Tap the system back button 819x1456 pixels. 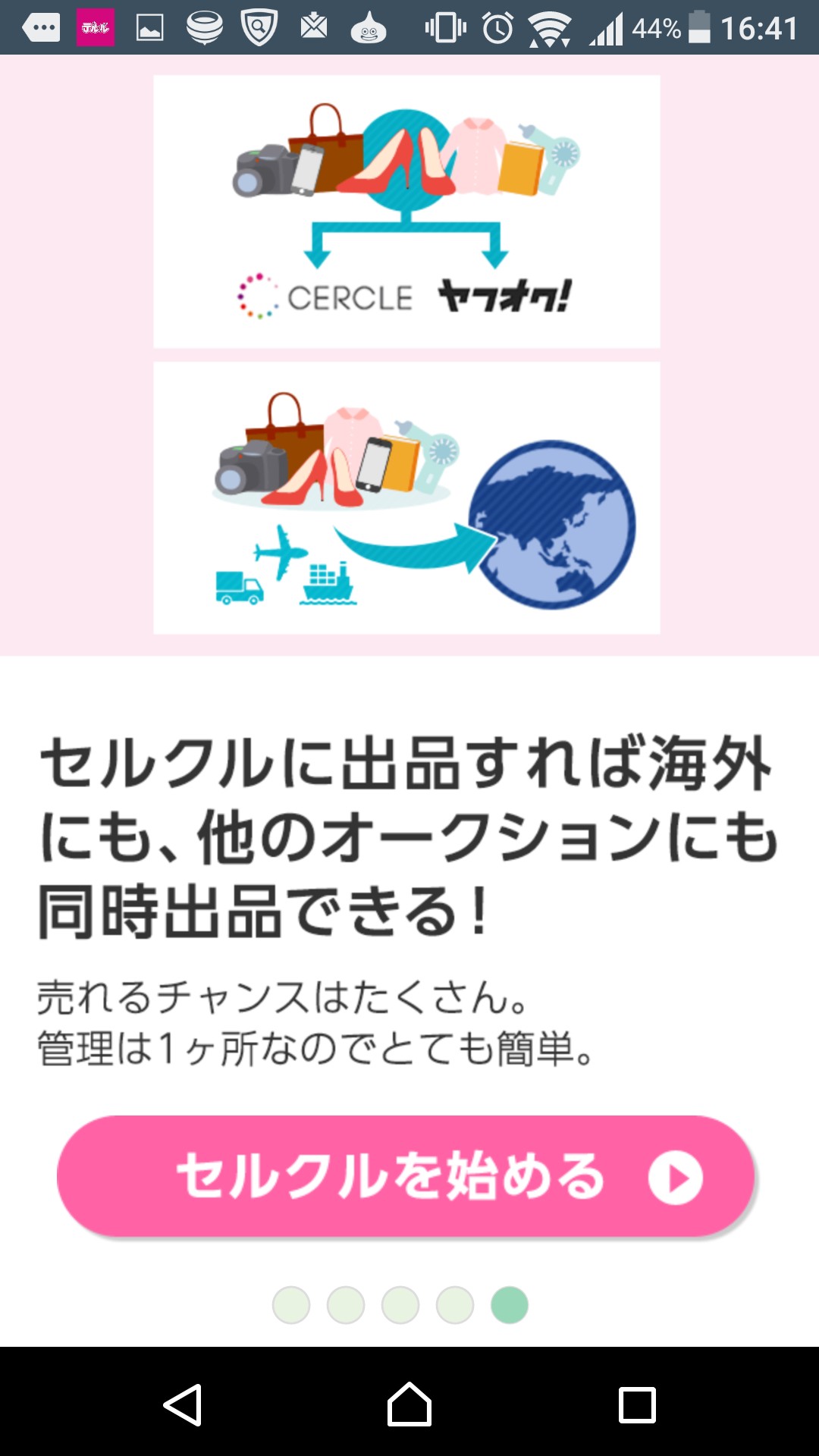[x=183, y=1404]
